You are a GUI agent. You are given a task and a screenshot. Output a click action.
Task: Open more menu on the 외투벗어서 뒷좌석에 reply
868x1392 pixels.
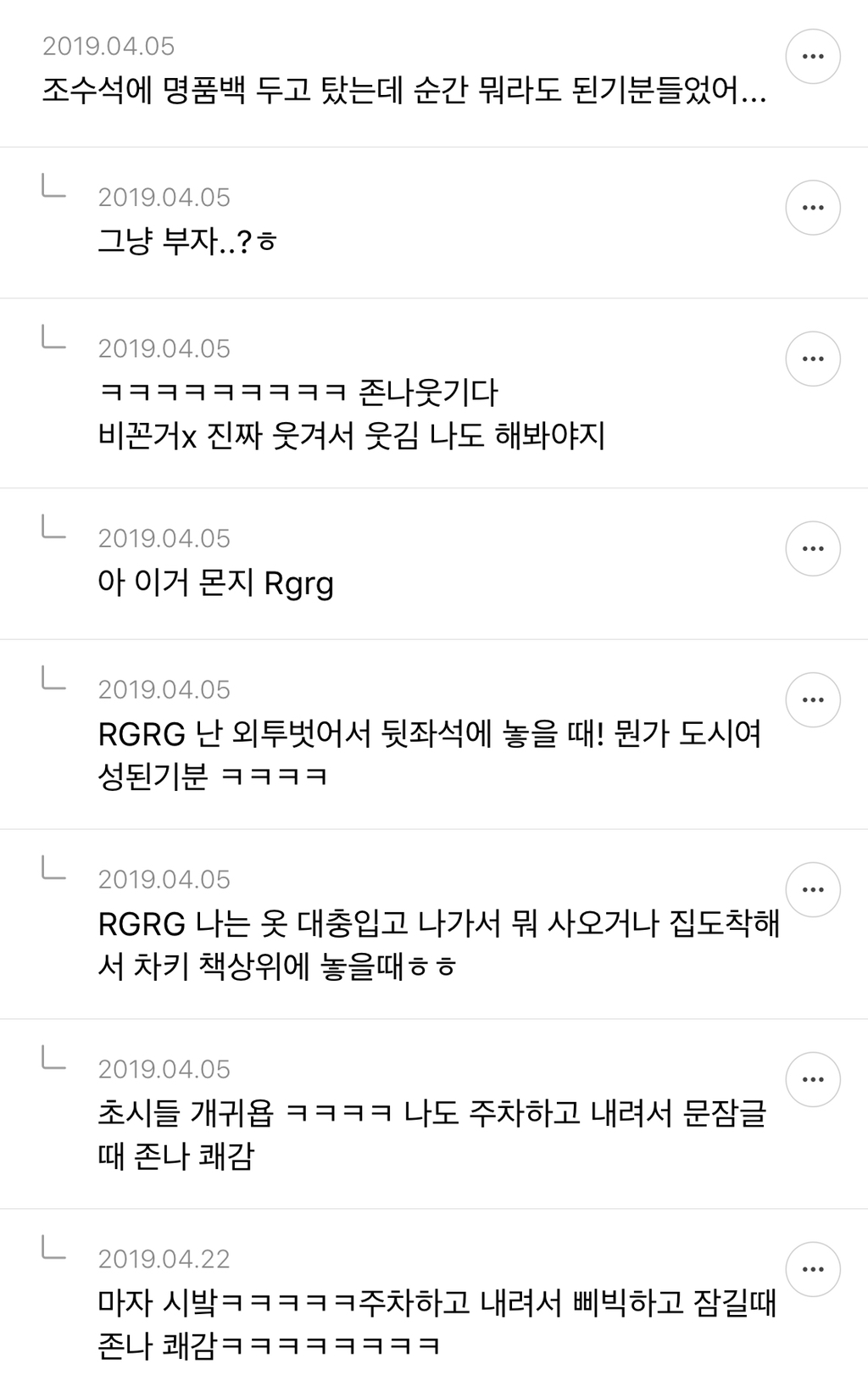pos(812,700)
